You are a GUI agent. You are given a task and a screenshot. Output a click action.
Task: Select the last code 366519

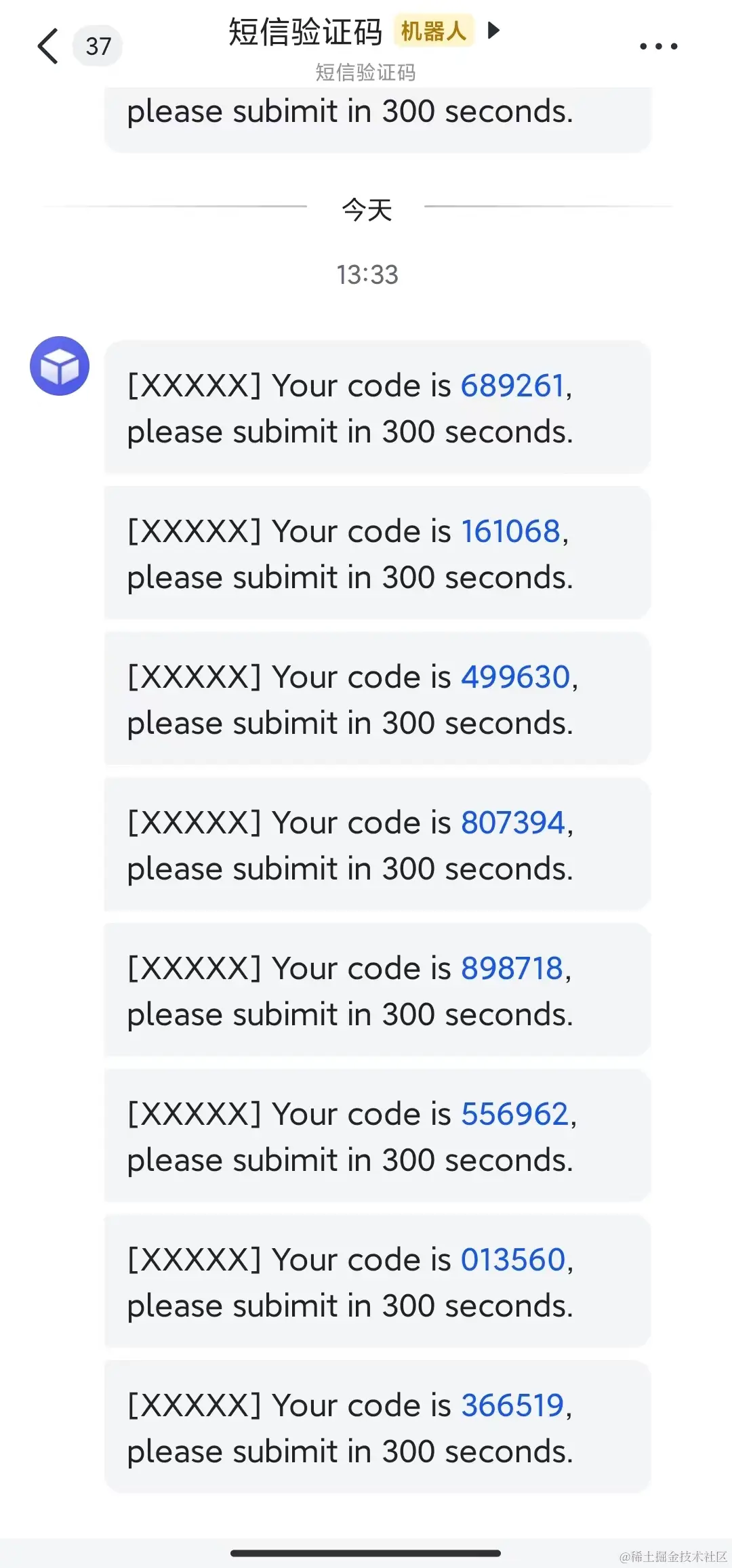coord(512,1405)
